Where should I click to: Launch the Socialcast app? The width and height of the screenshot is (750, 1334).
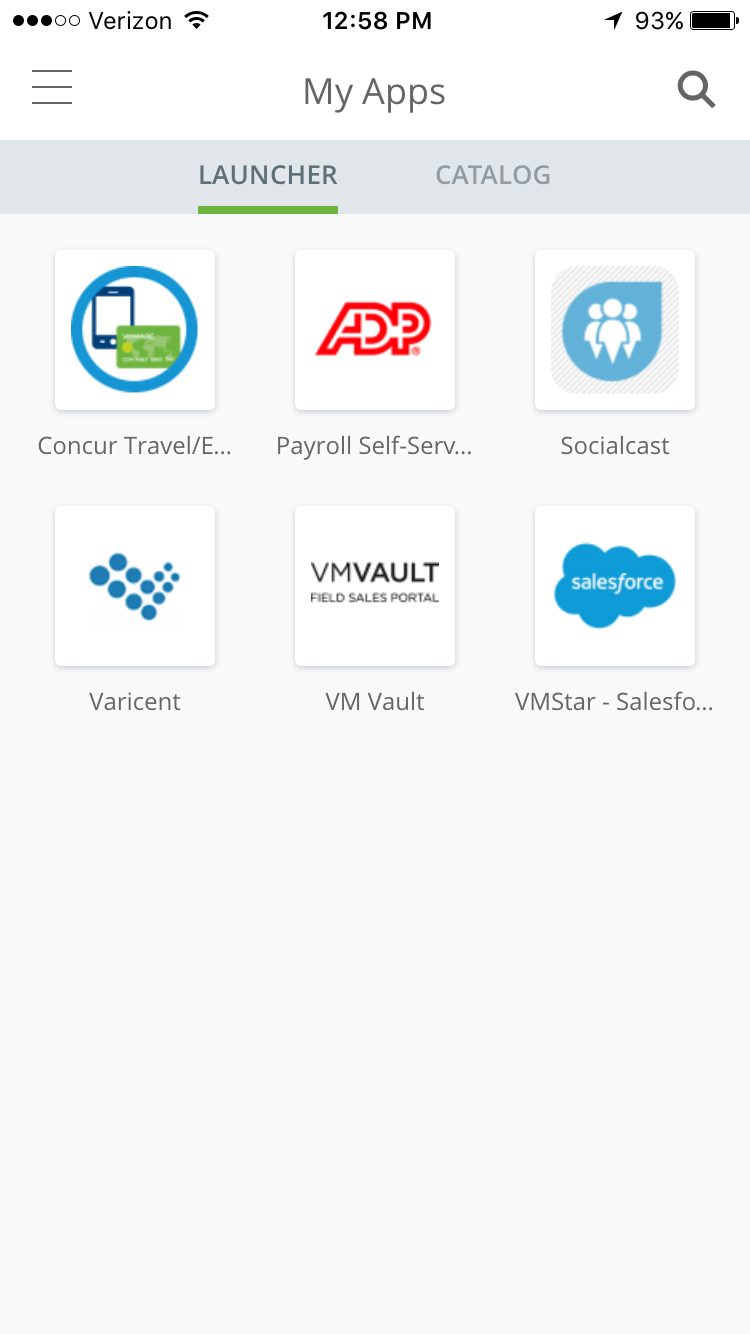[615, 330]
